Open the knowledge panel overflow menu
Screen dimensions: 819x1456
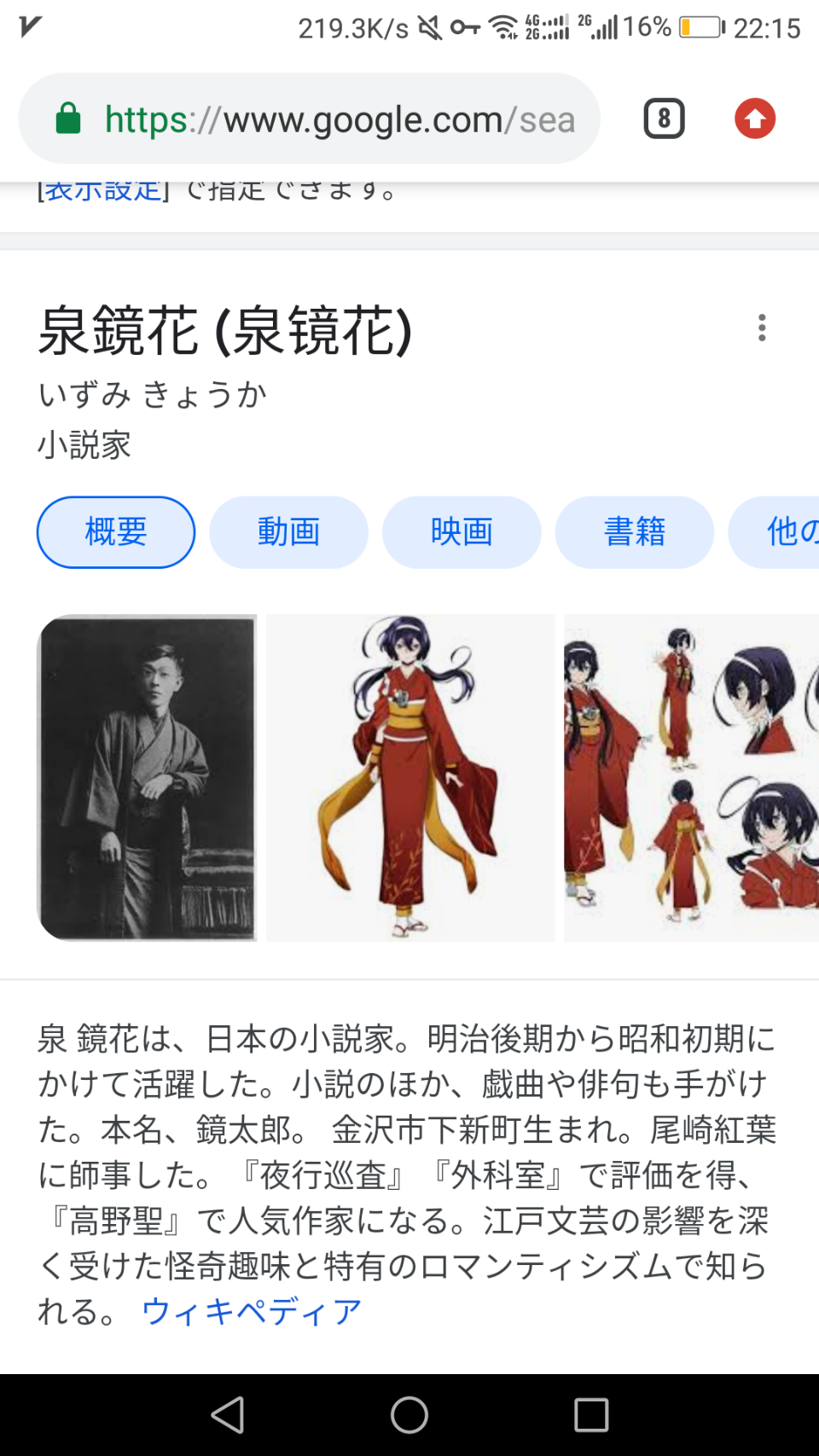[762, 328]
